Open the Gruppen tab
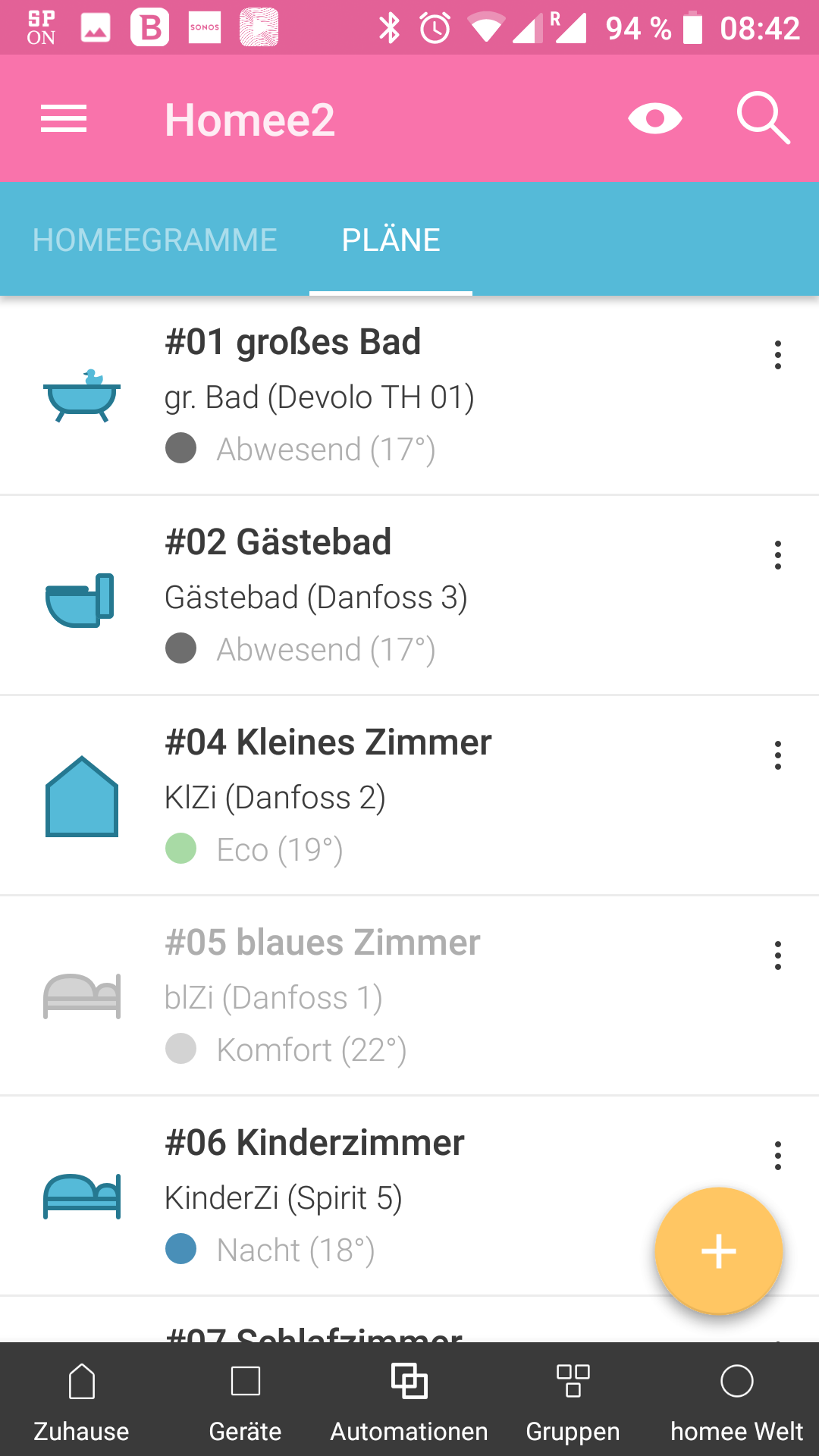The width and height of the screenshot is (819, 1456). 573,1400
